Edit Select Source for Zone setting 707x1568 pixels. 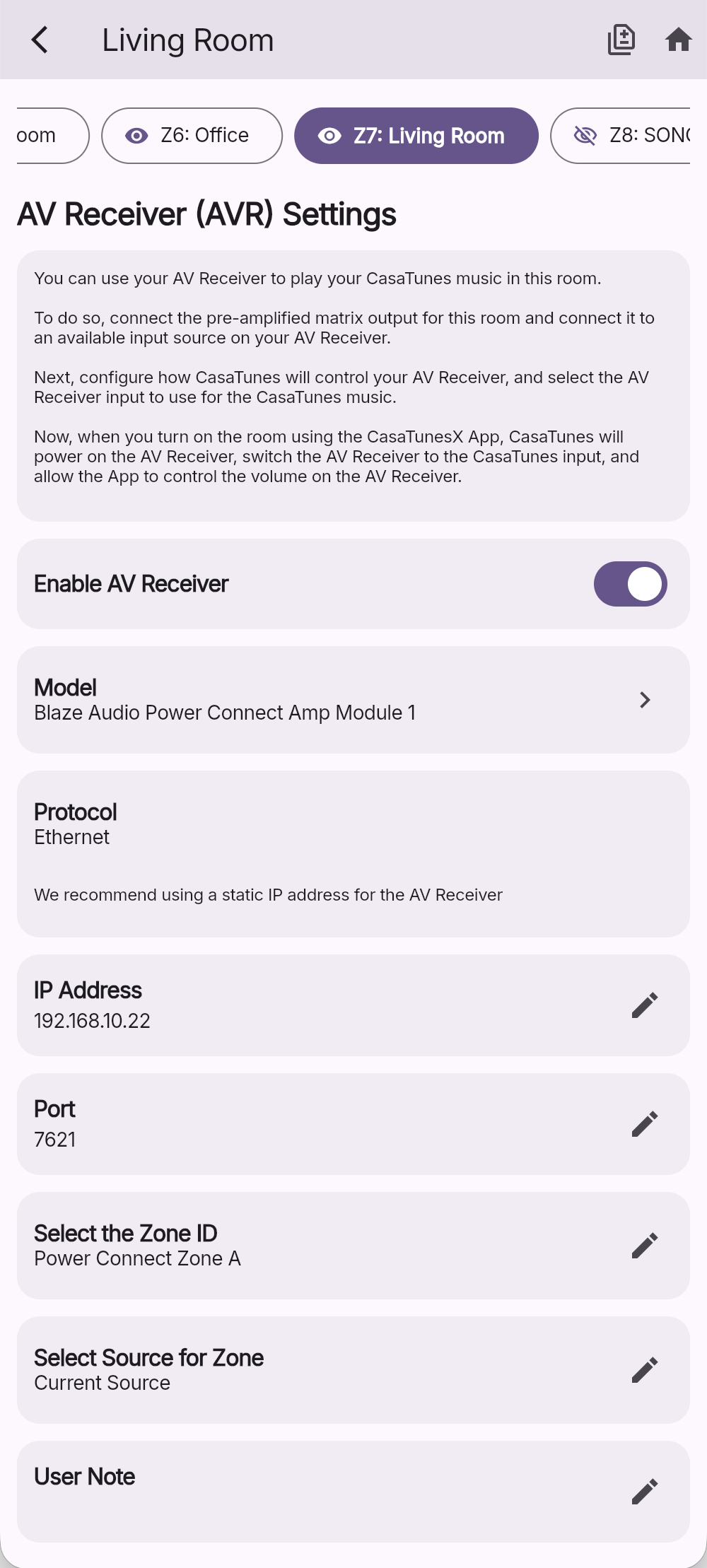point(645,1369)
